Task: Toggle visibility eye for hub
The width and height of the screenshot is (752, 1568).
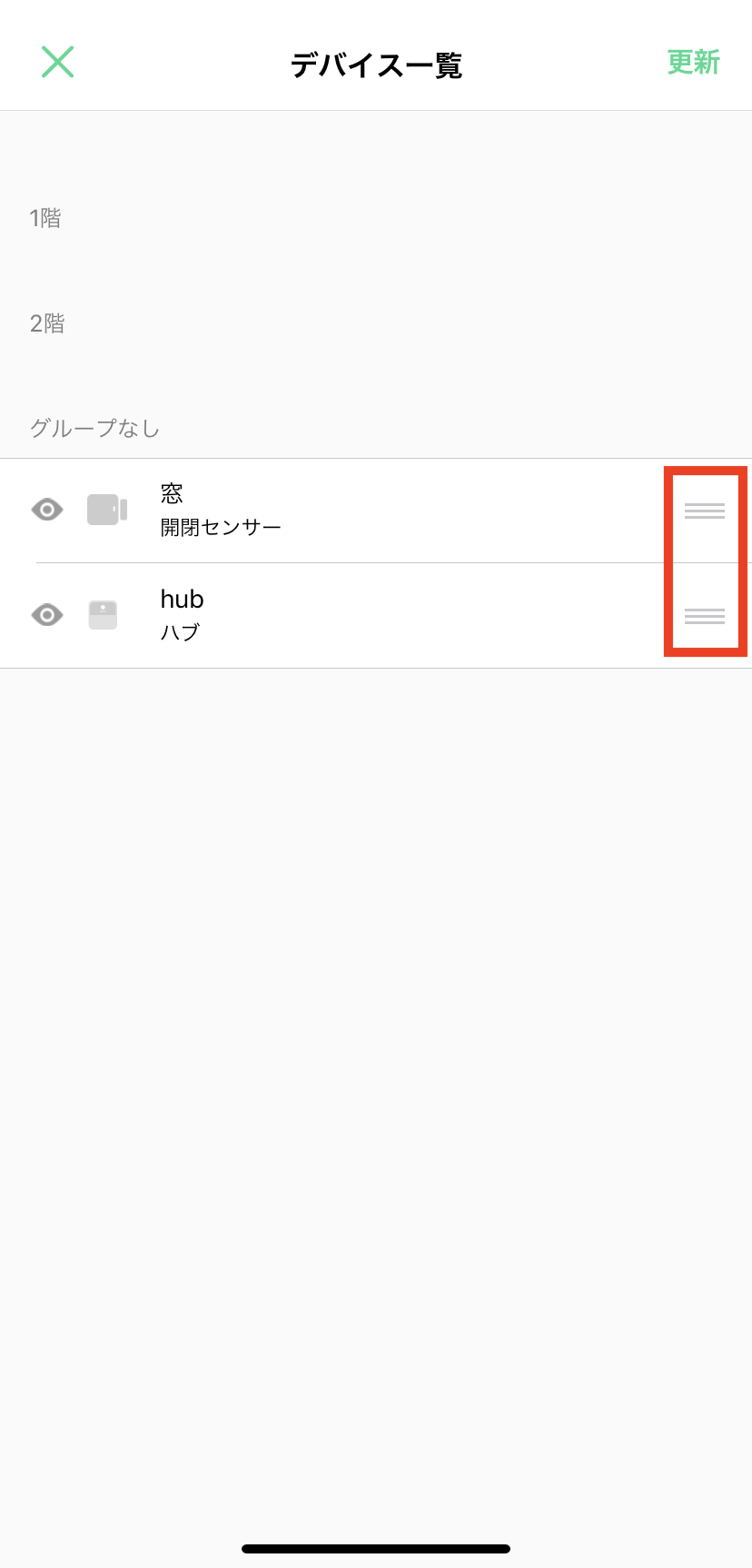Action: (x=47, y=615)
